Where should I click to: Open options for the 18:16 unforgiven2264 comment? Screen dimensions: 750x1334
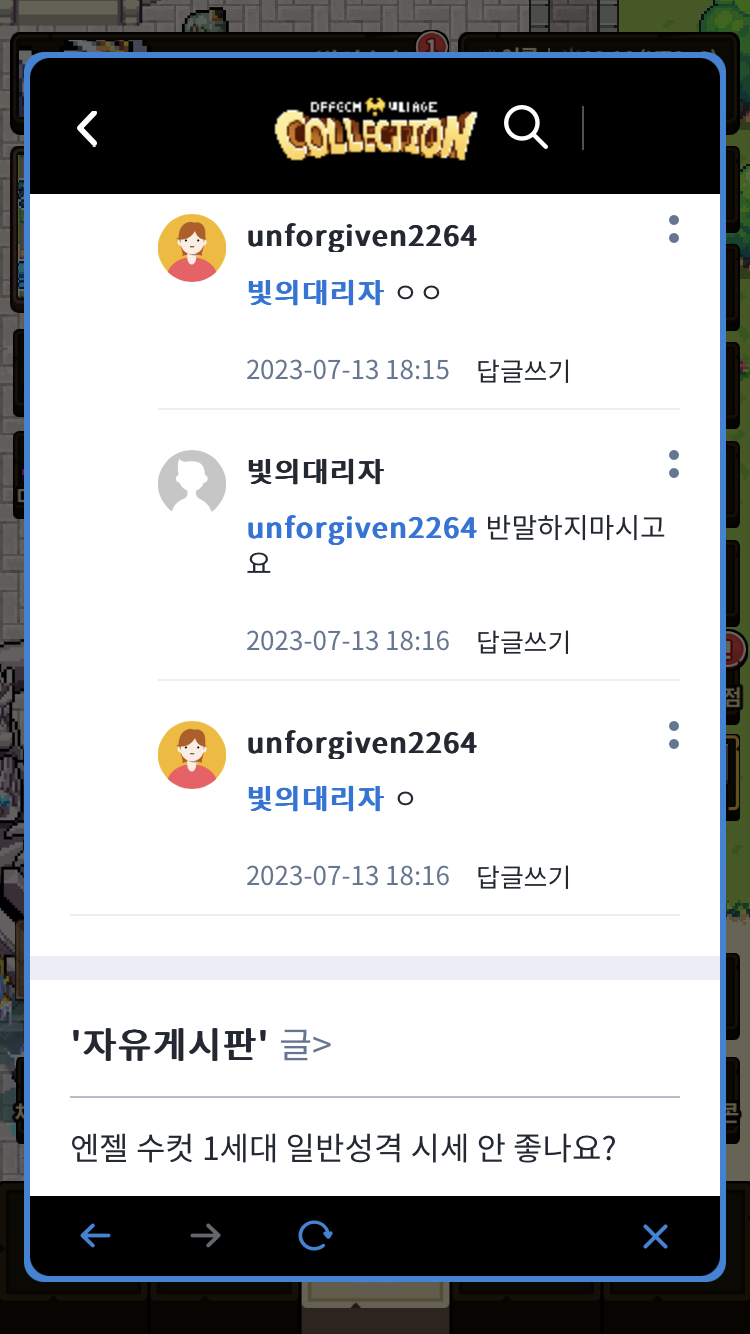[673, 735]
